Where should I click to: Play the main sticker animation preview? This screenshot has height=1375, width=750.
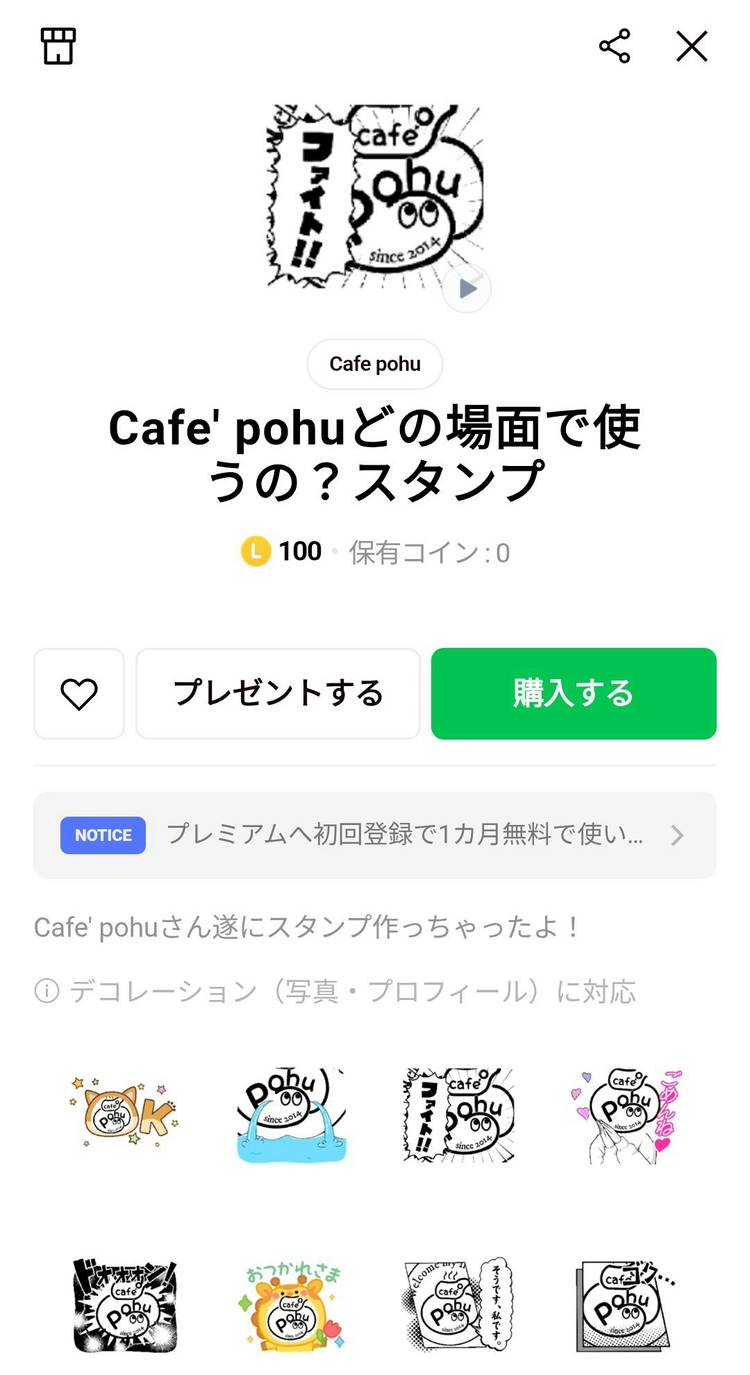click(466, 289)
